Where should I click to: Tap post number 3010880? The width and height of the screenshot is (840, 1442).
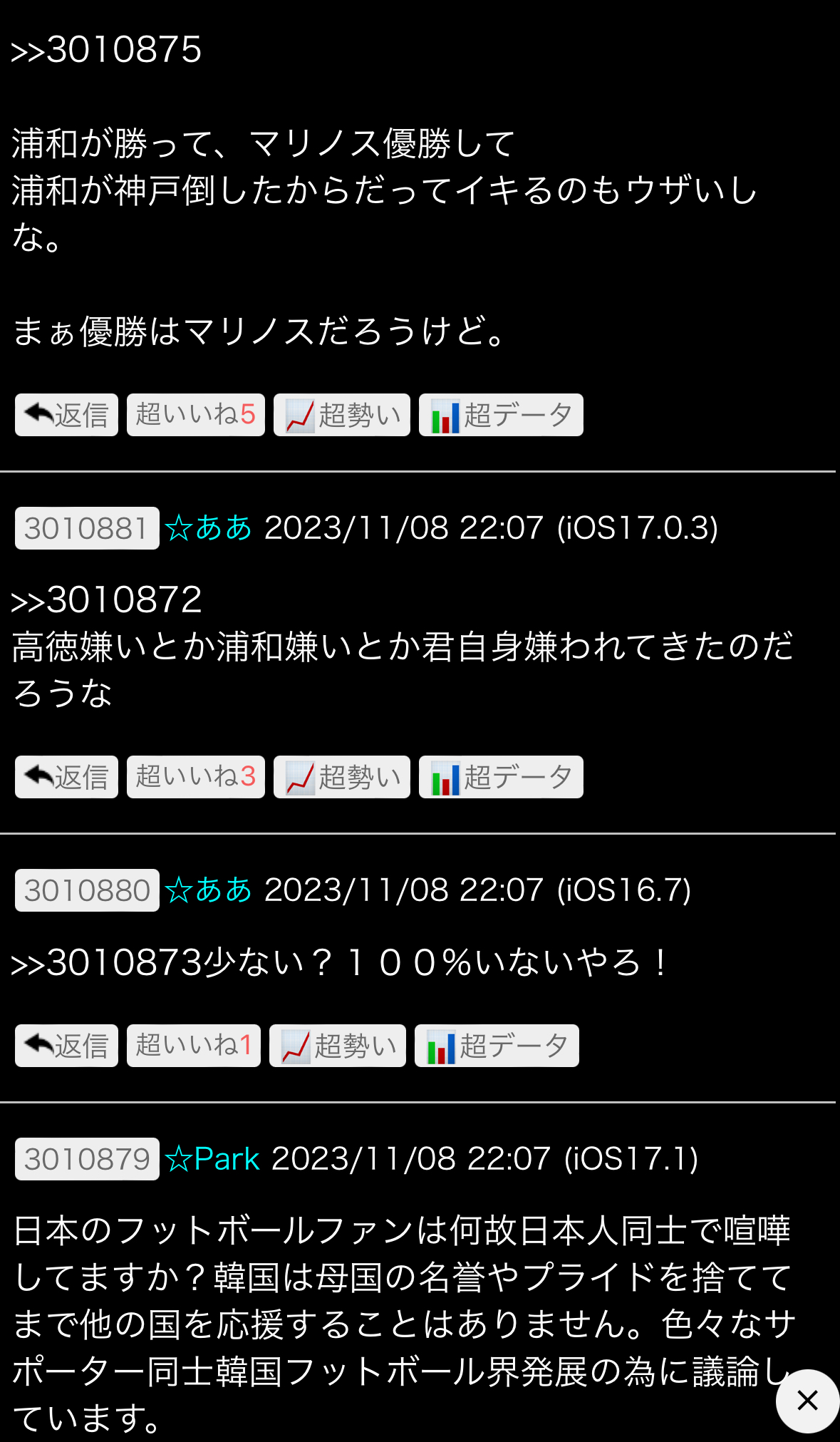[x=87, y=890]
